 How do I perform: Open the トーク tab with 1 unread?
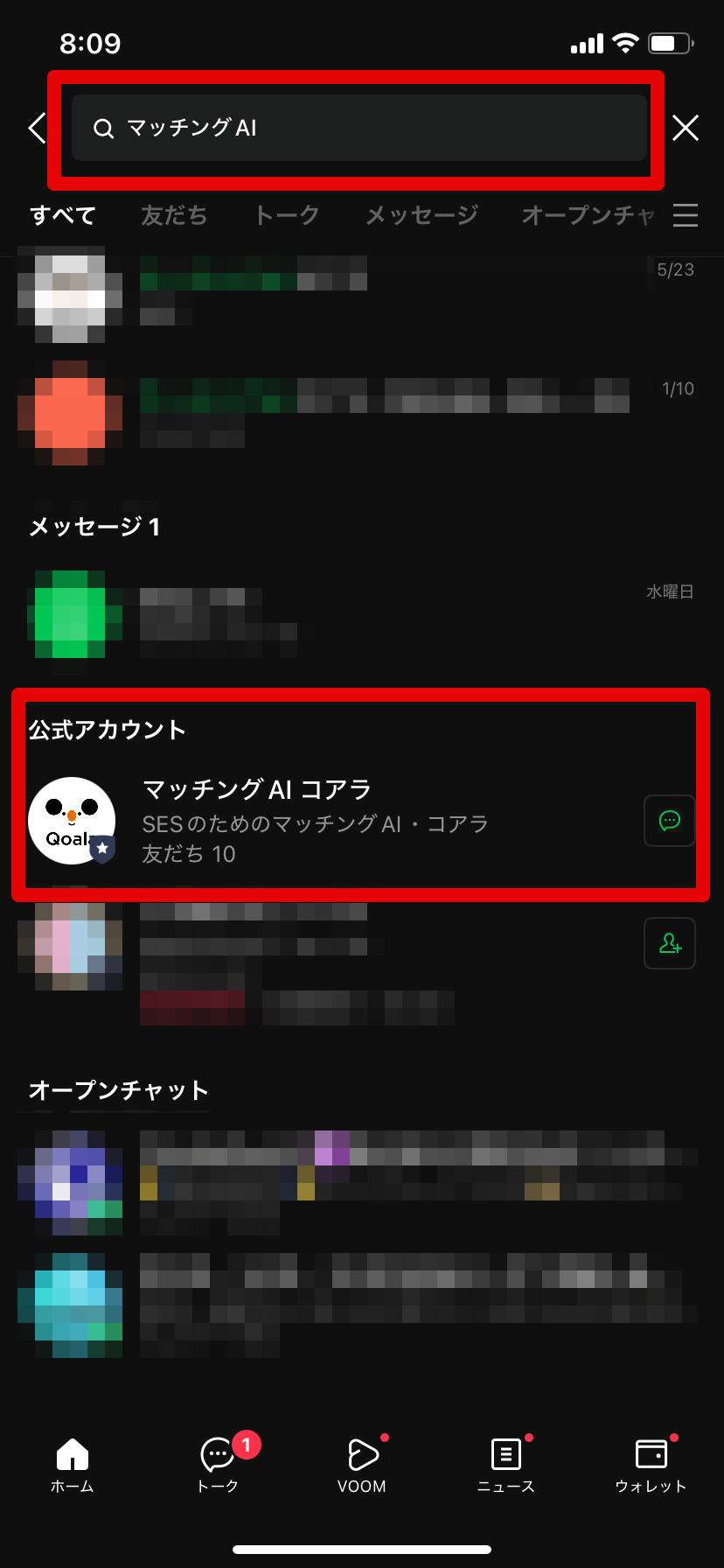pos(217,1465)
